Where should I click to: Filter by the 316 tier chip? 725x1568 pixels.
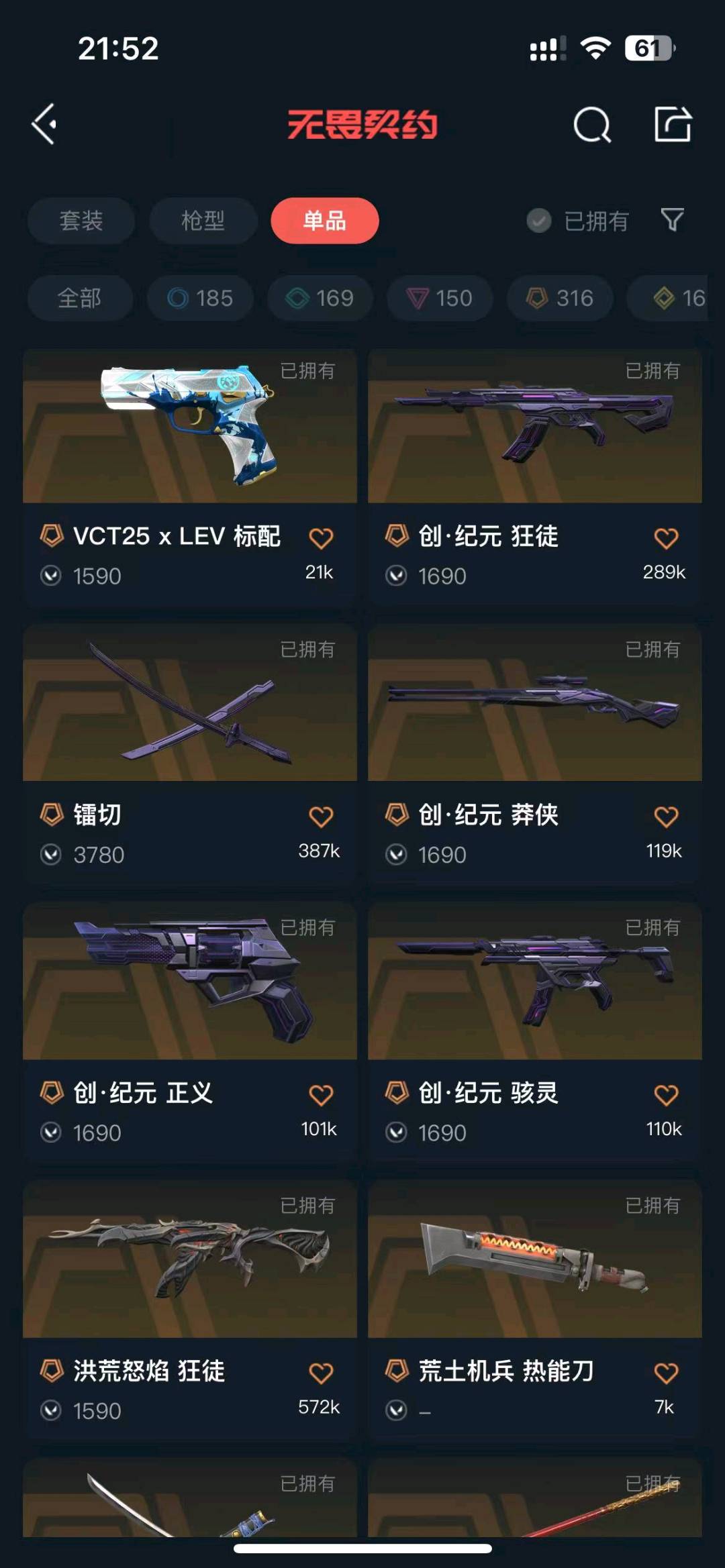pos(560,298)
